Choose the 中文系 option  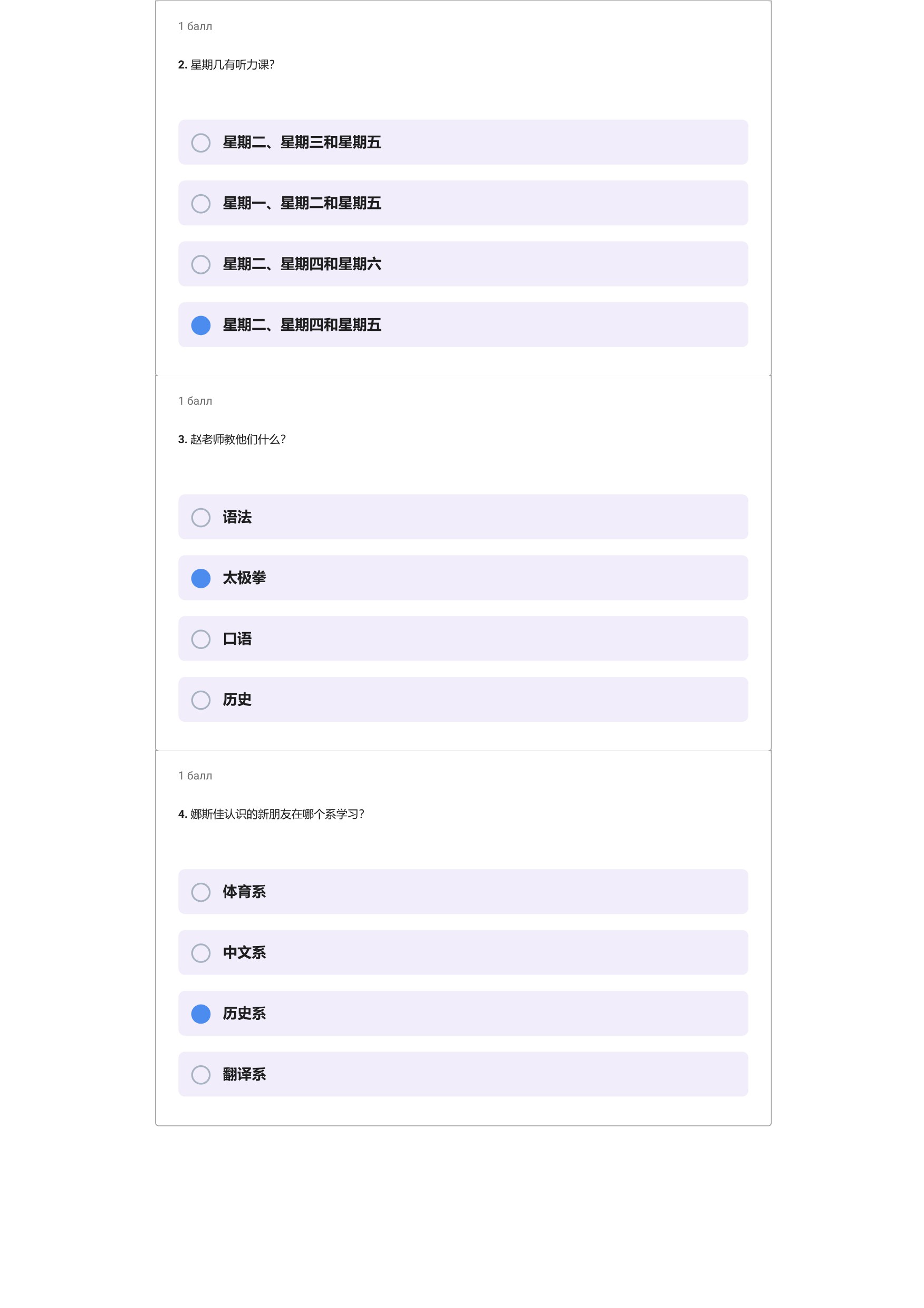coord(463,952)
